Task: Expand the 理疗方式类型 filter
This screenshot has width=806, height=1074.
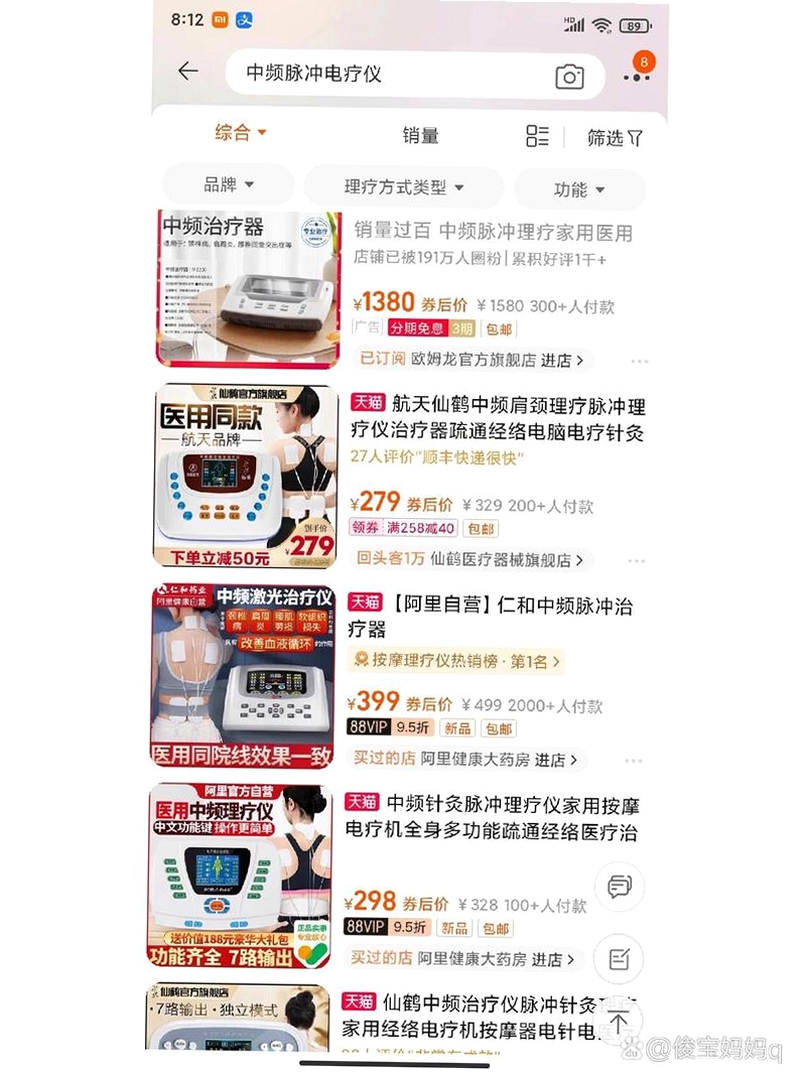Action: (403, 187)
